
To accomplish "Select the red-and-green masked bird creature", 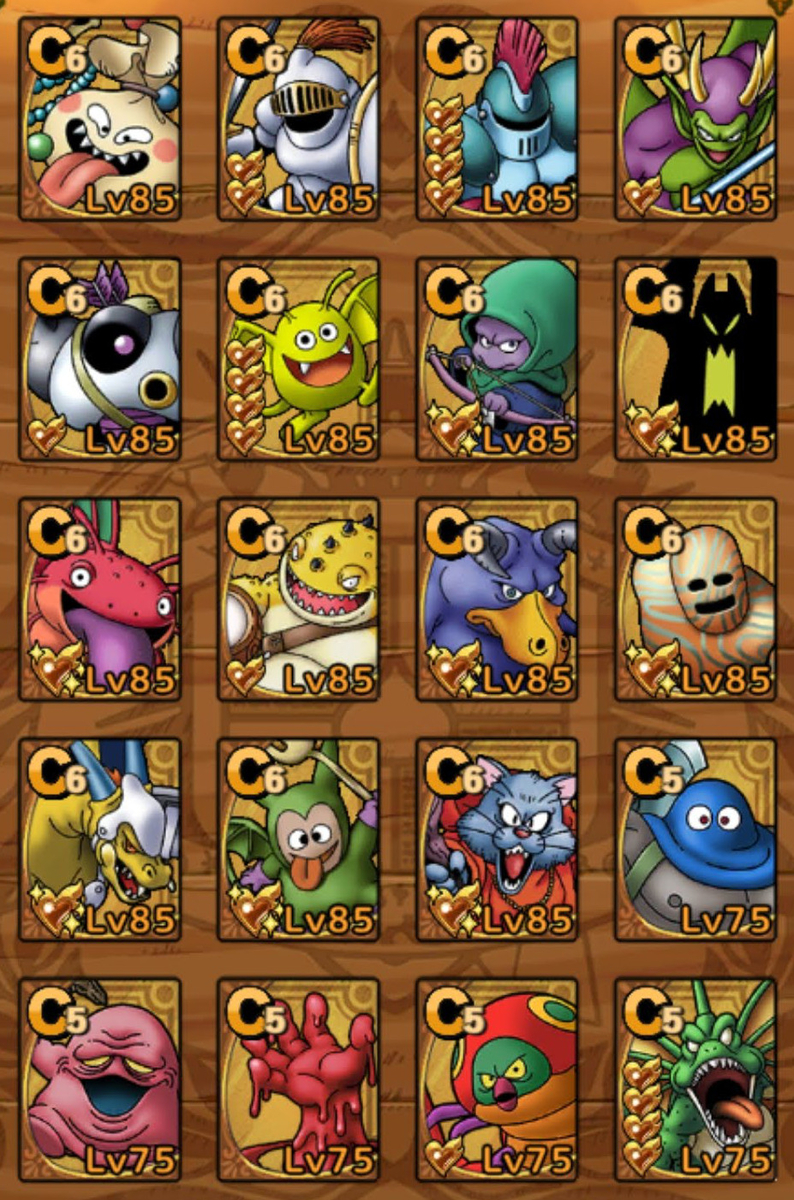I will (497, 1078).
